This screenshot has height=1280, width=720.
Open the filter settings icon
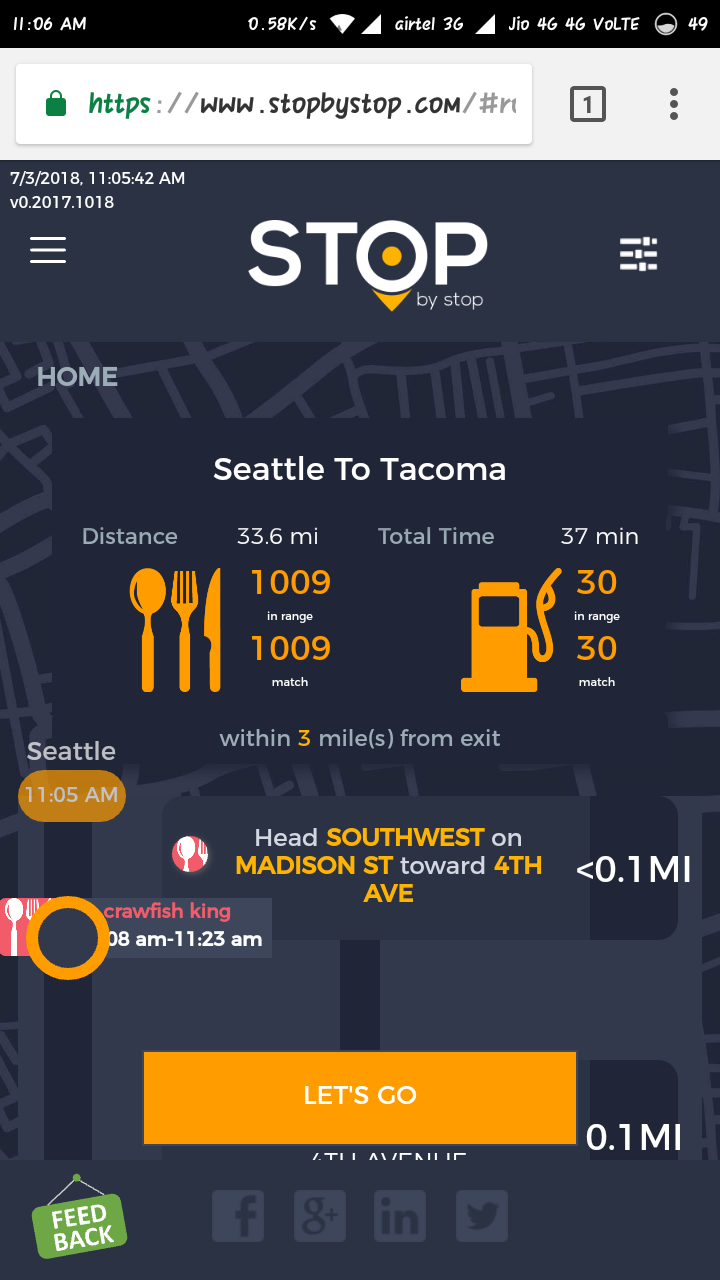[x=638, y=254]
